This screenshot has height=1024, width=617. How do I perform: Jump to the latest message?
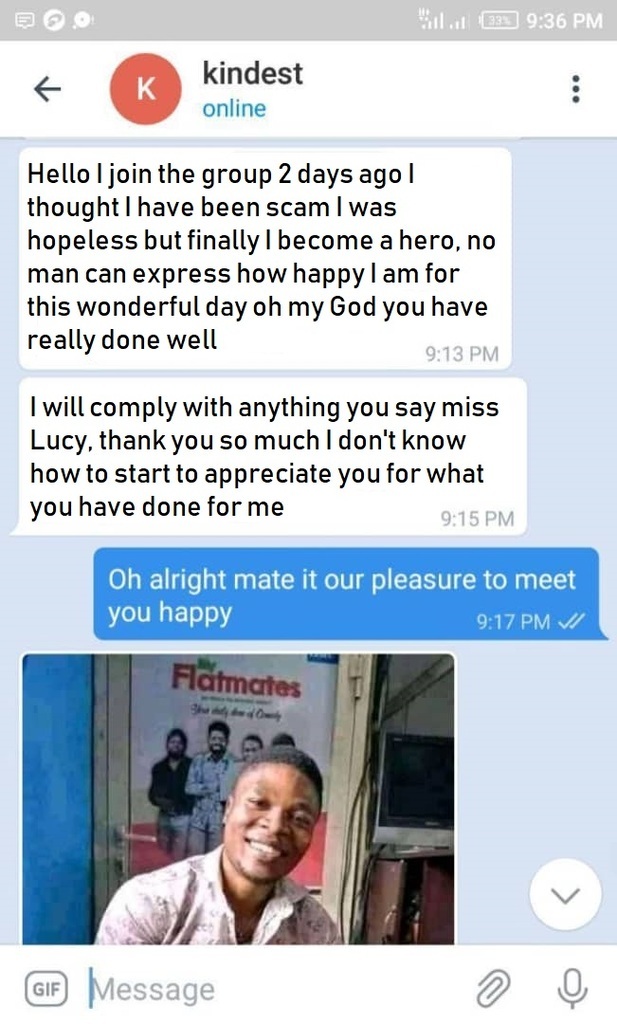click(565, 895)
